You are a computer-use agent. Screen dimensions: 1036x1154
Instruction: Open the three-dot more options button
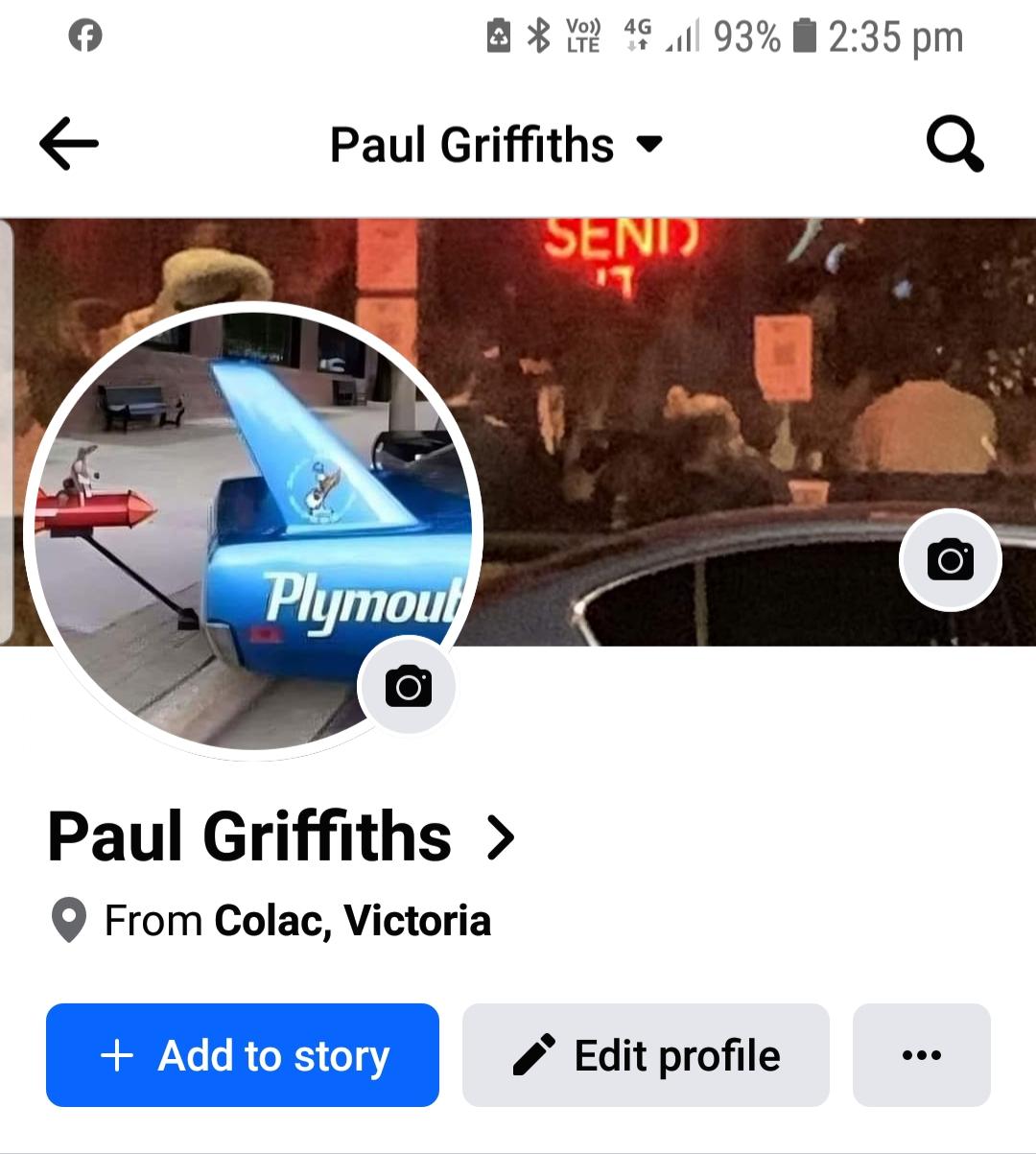pyautogui.click(x=921, y=1055)
